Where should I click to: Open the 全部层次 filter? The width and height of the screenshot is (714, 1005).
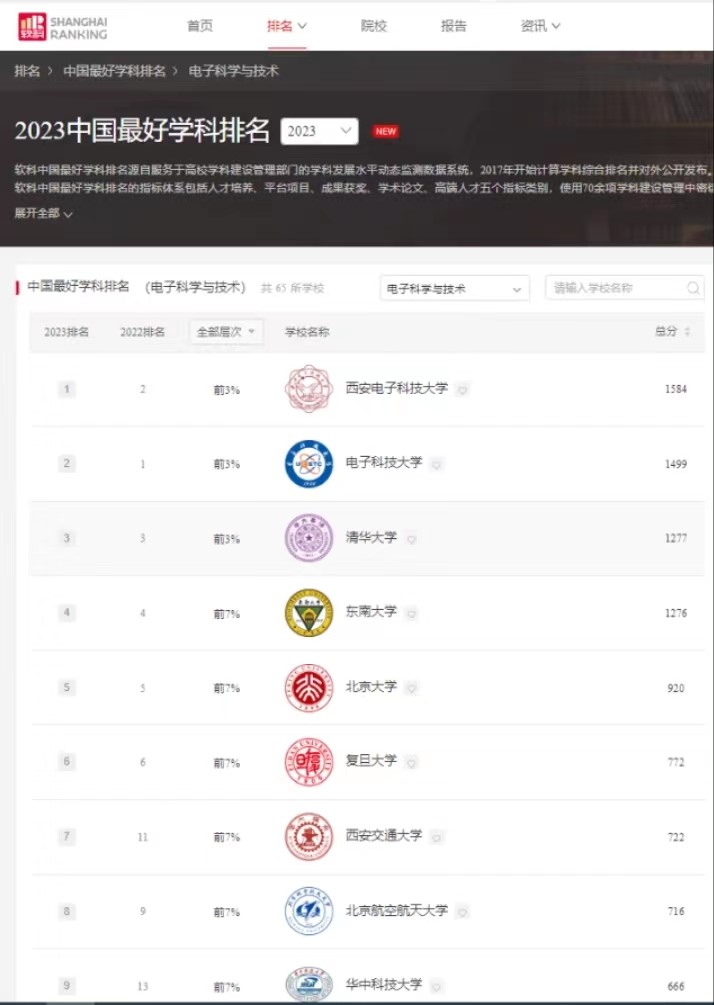(226, 332)
